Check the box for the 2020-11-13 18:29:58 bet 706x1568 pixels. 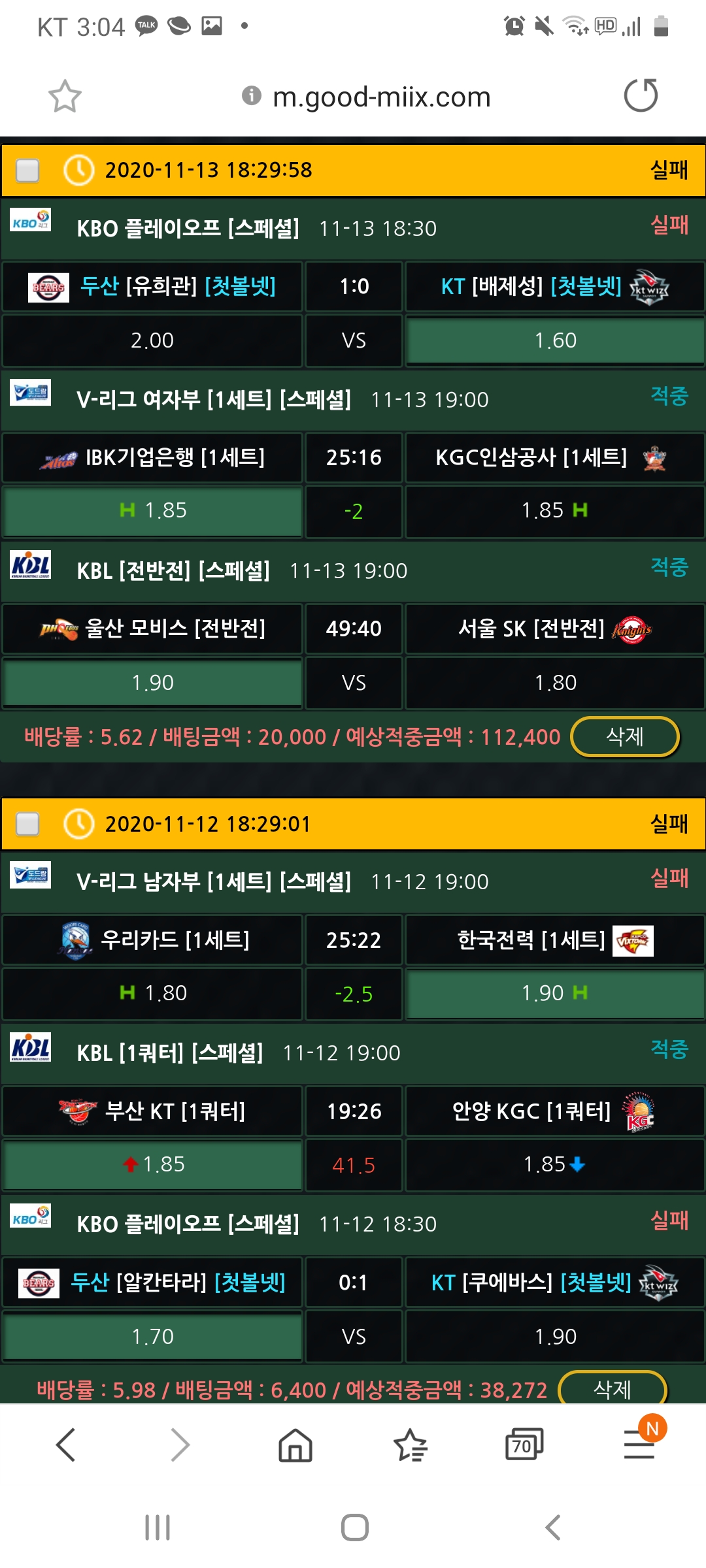pos(27,171)
